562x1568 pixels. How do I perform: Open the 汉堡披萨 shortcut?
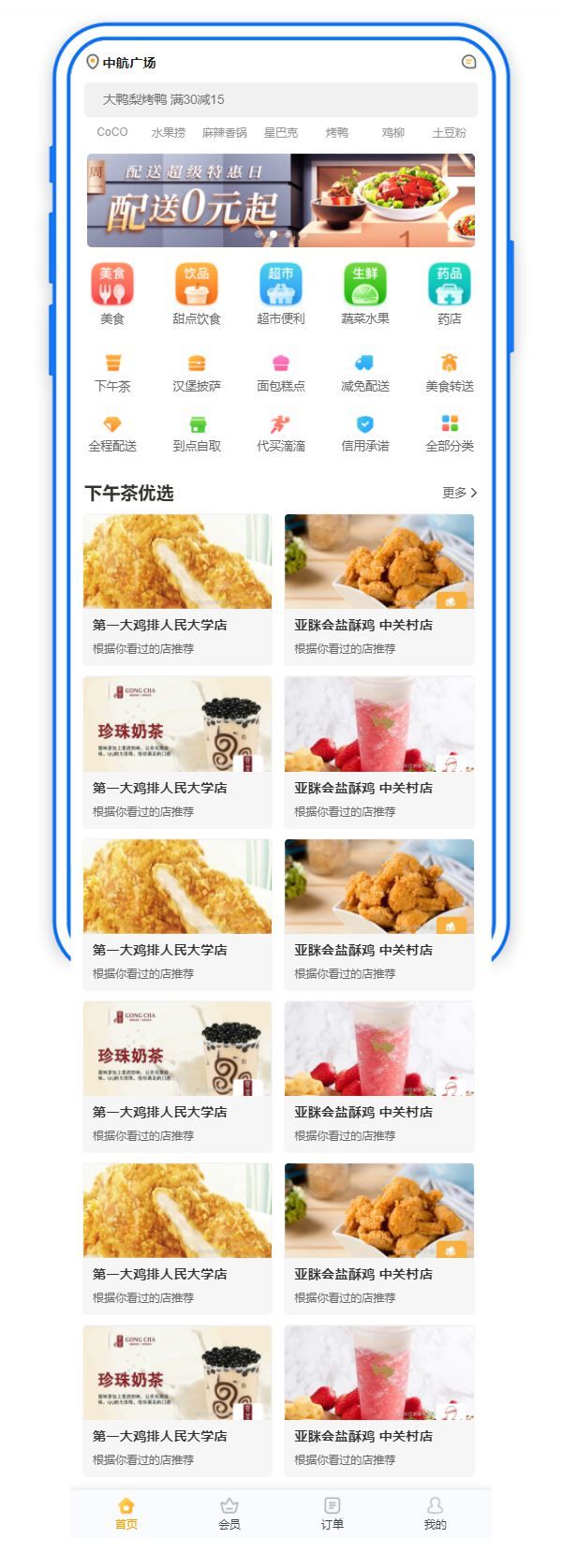tap(197, 372)
